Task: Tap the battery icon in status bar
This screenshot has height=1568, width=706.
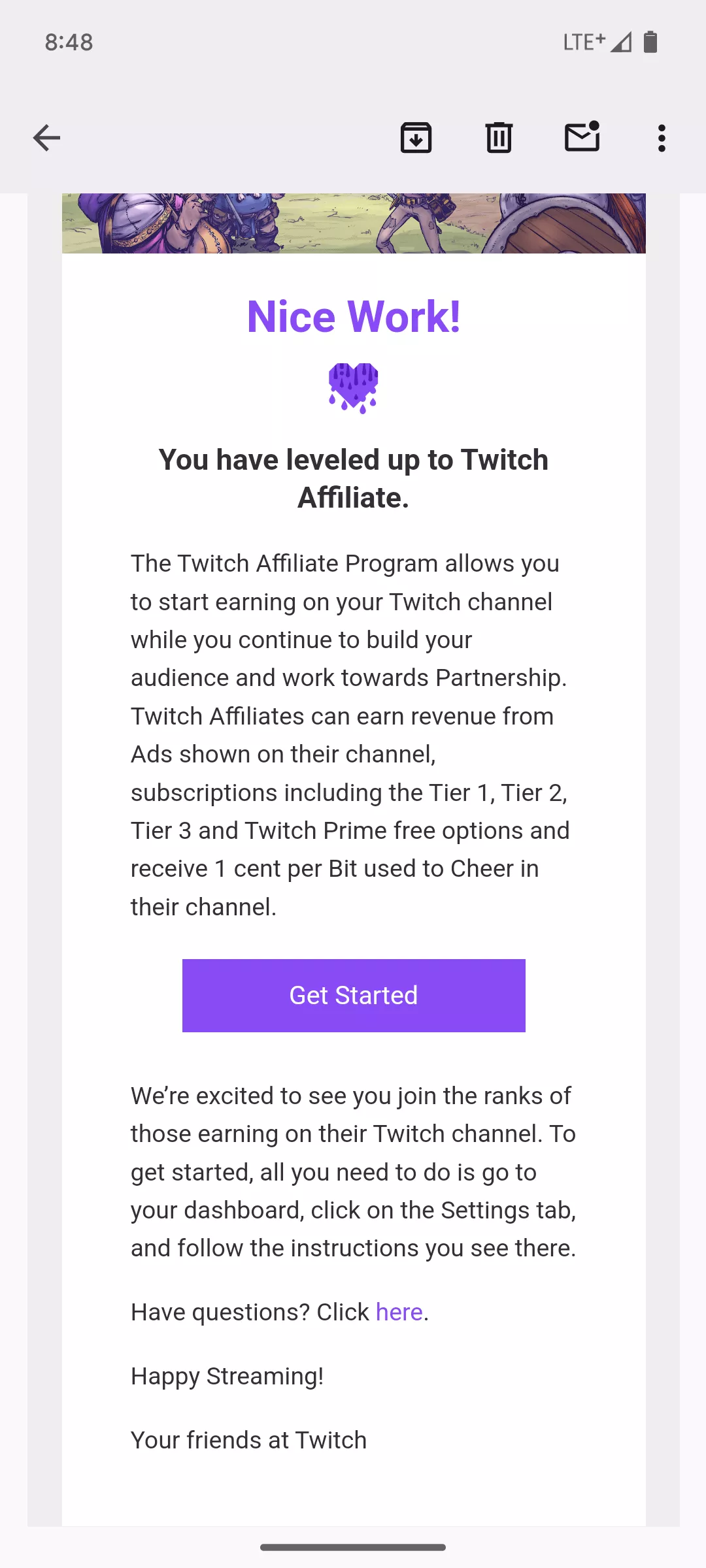Action: pos(651,42)
